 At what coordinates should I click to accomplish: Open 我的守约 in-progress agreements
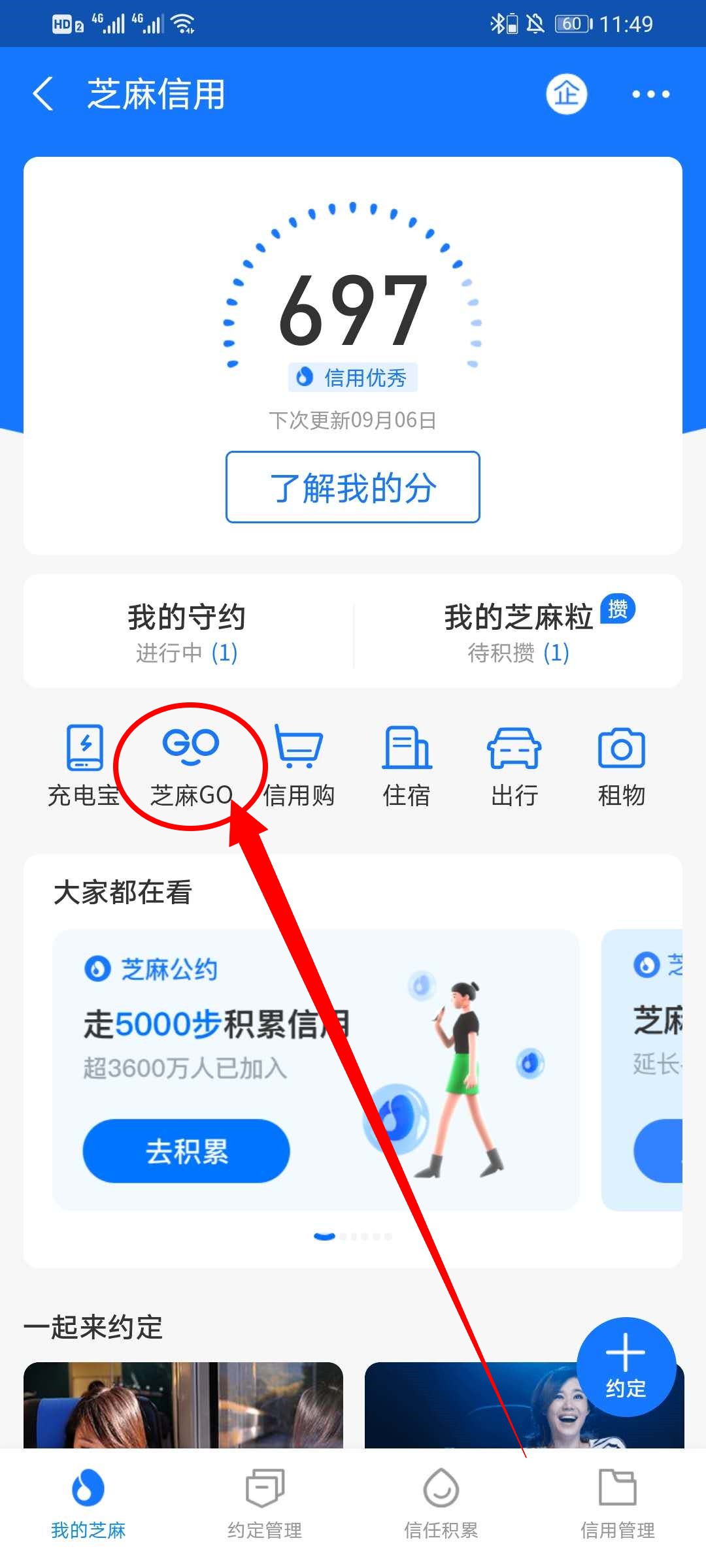tap(187, 632)
